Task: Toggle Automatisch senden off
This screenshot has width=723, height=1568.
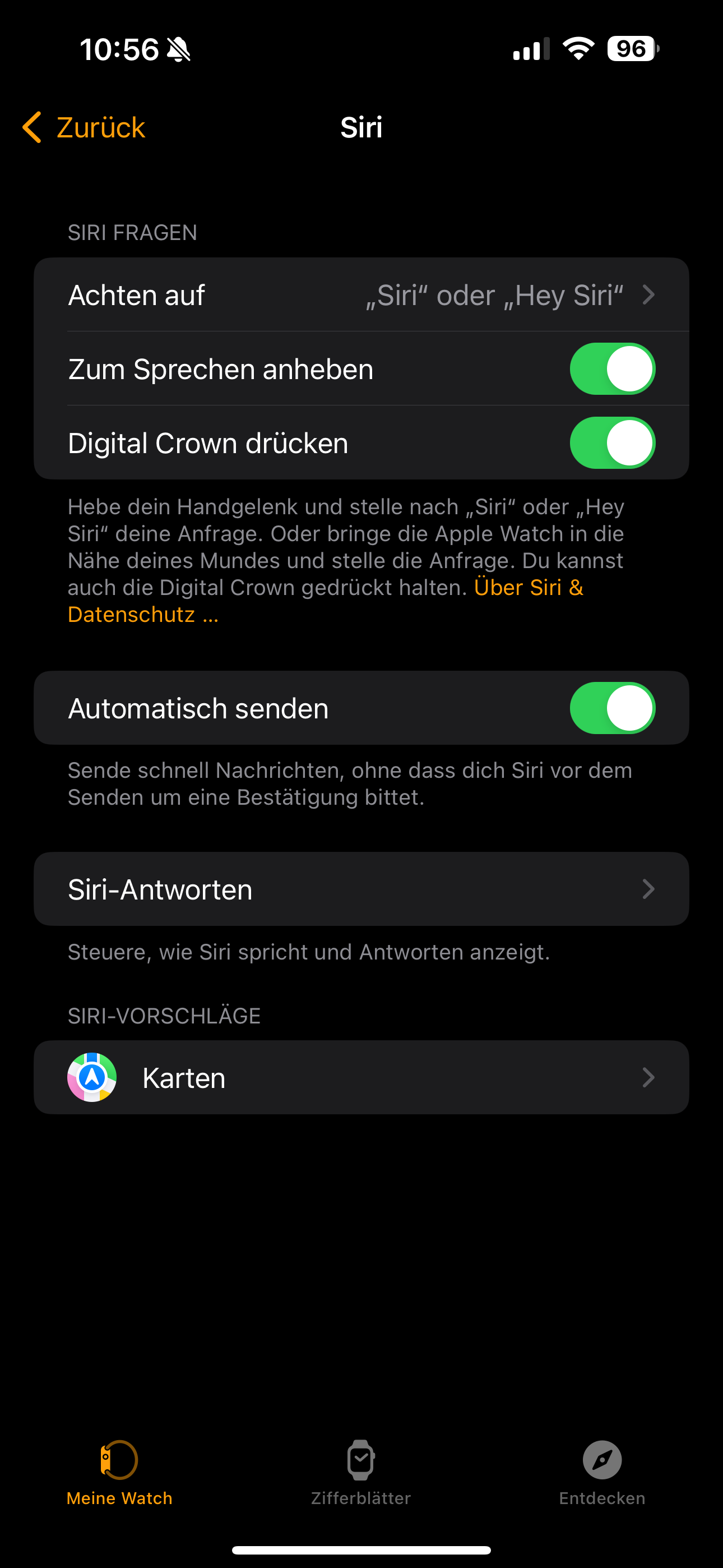Action: pos(611,708)
